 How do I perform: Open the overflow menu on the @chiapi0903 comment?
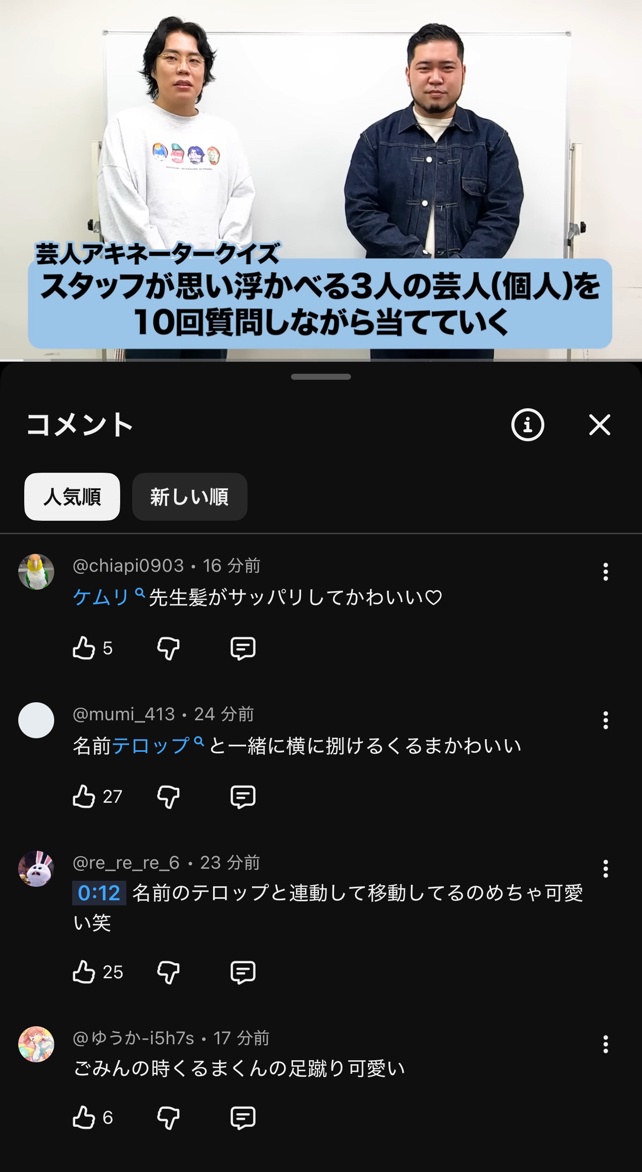pos(605,572)
